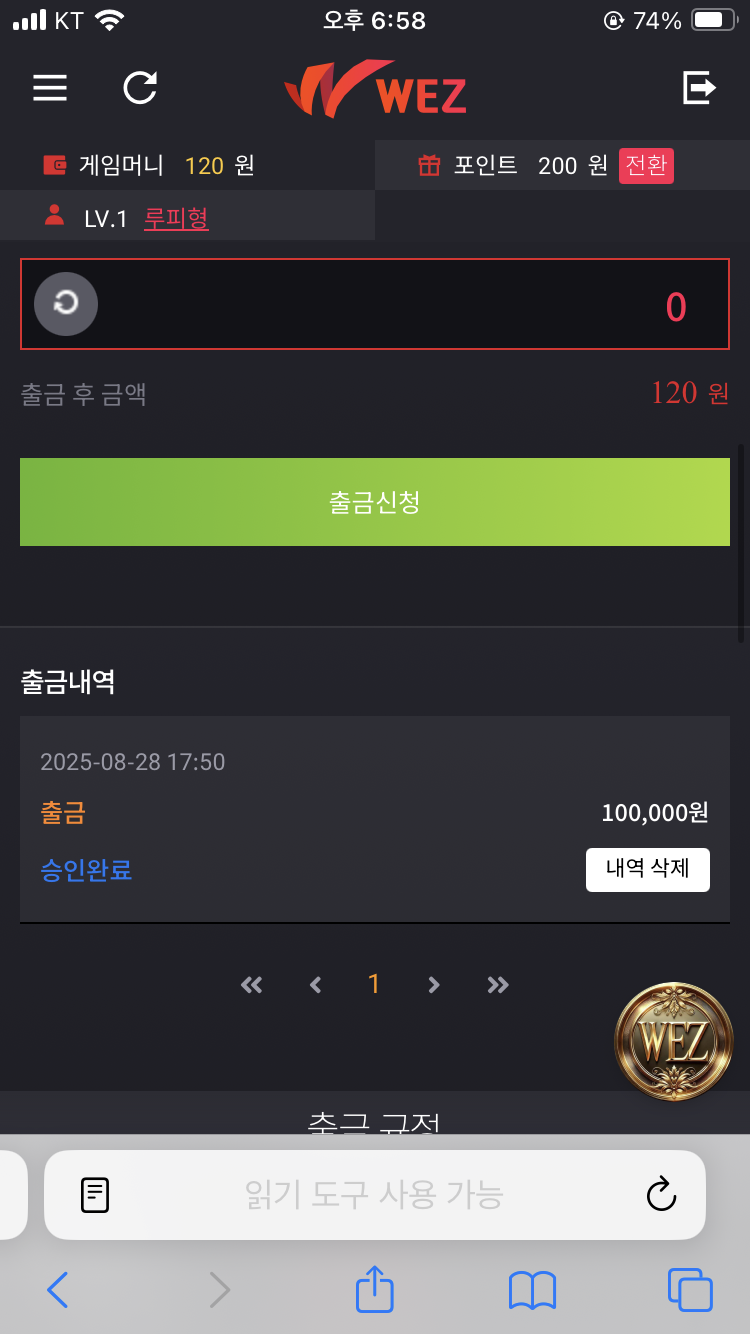Delete the 100,000원 withdrawal record
Screen dimensions: 750x1334
click(647, 869)
